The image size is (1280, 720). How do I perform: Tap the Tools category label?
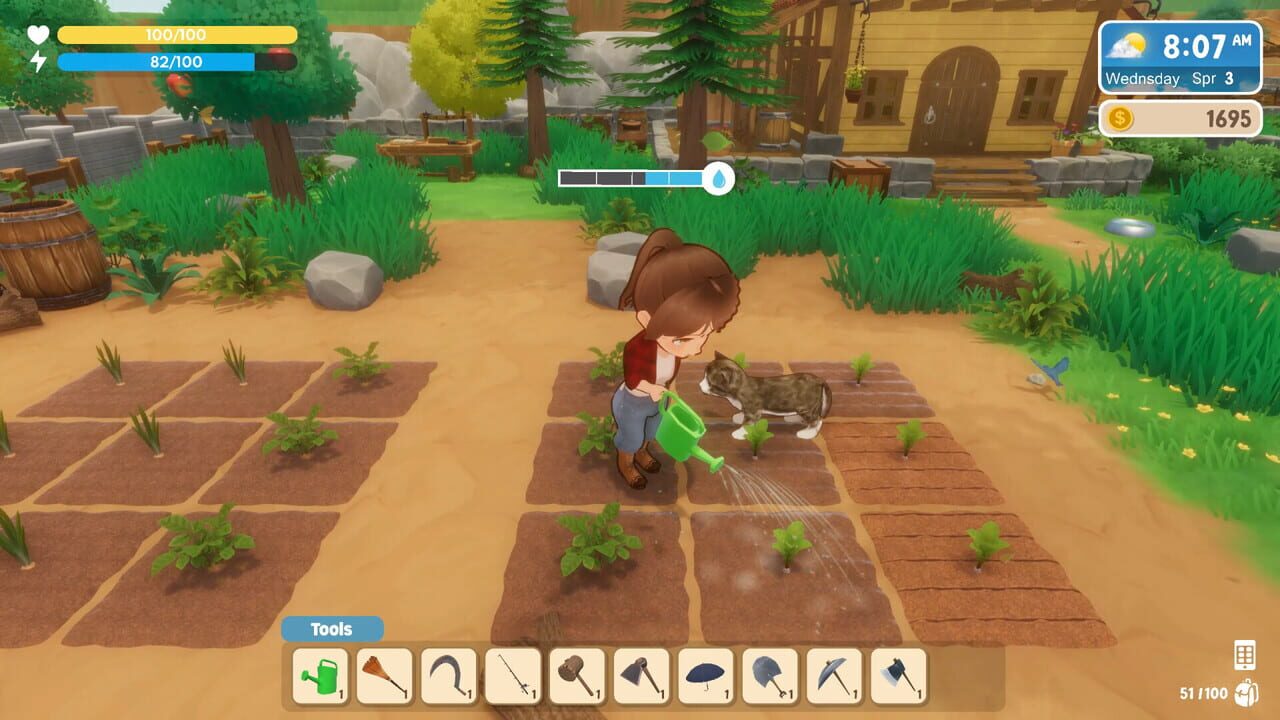[x=332, y=629]
